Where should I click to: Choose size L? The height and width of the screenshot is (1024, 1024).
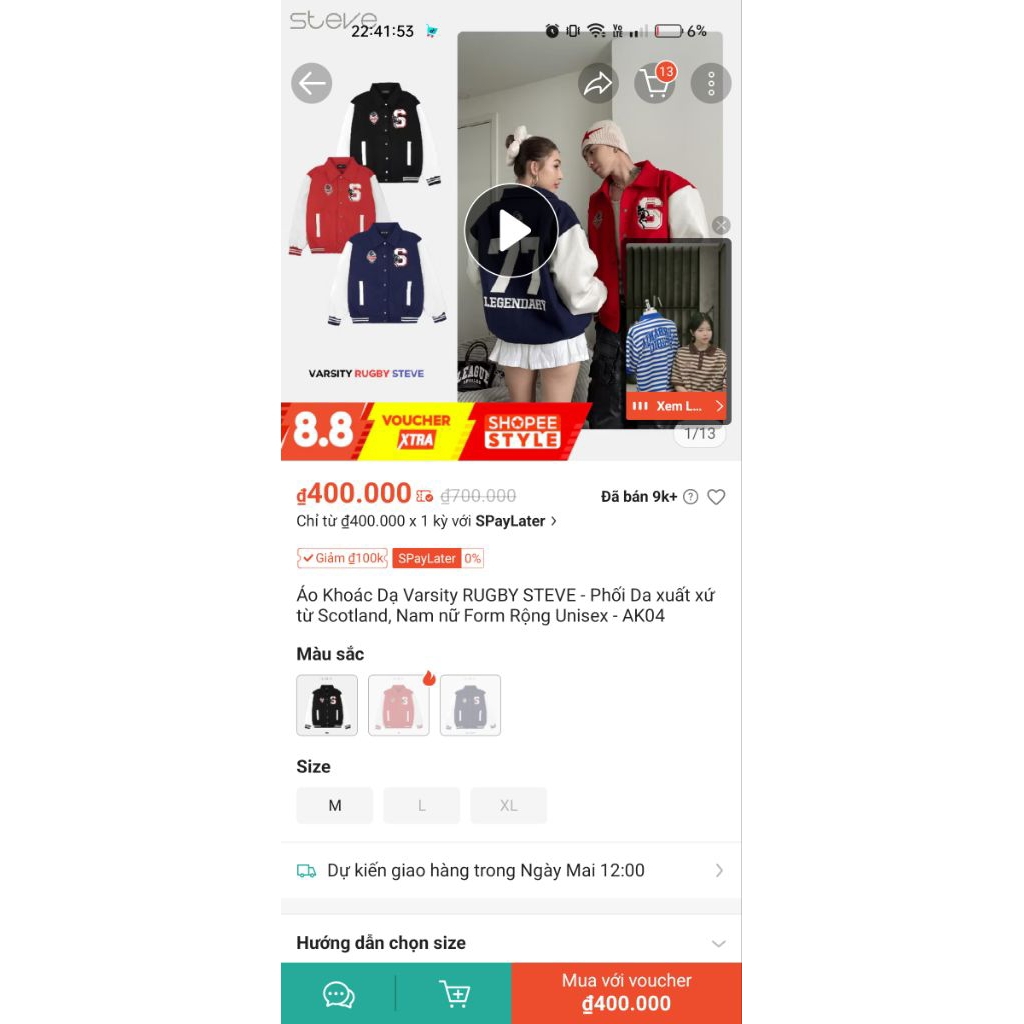coord(422,805)
